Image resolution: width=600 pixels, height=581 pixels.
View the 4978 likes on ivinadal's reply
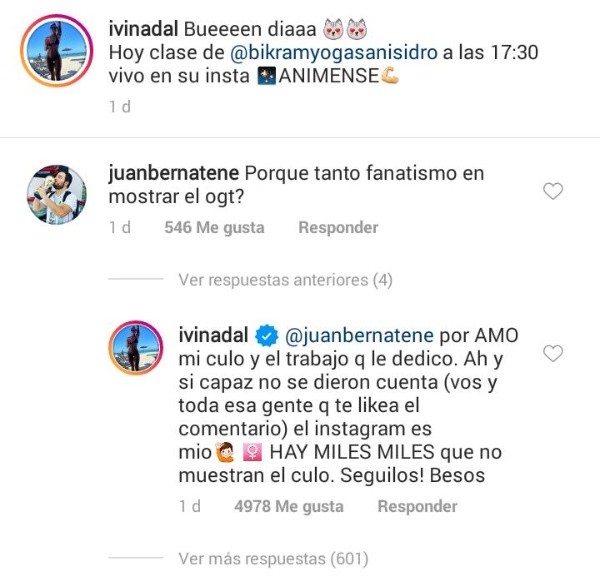click(288, 506)
